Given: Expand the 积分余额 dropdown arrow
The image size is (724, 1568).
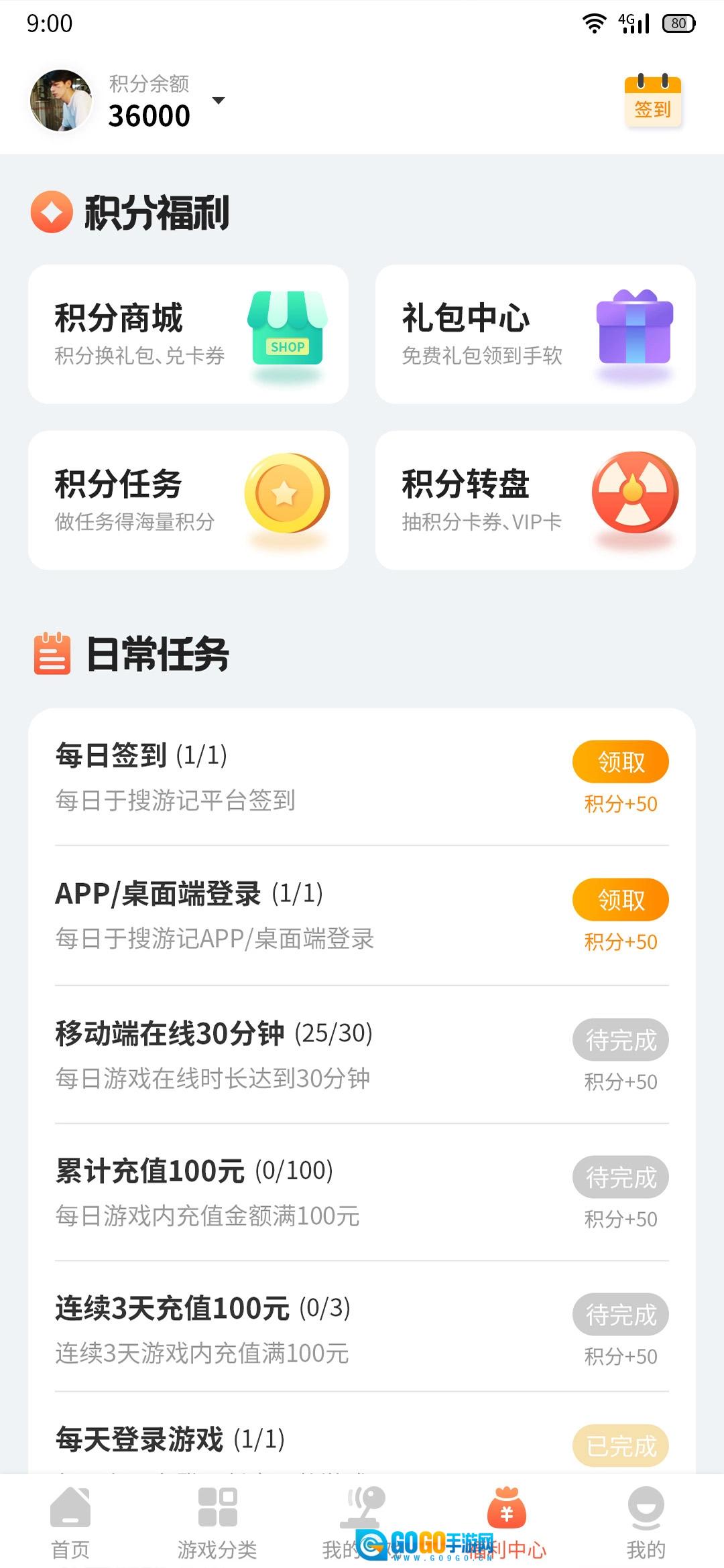Looking at the screenshot, I should click(218, 101).
